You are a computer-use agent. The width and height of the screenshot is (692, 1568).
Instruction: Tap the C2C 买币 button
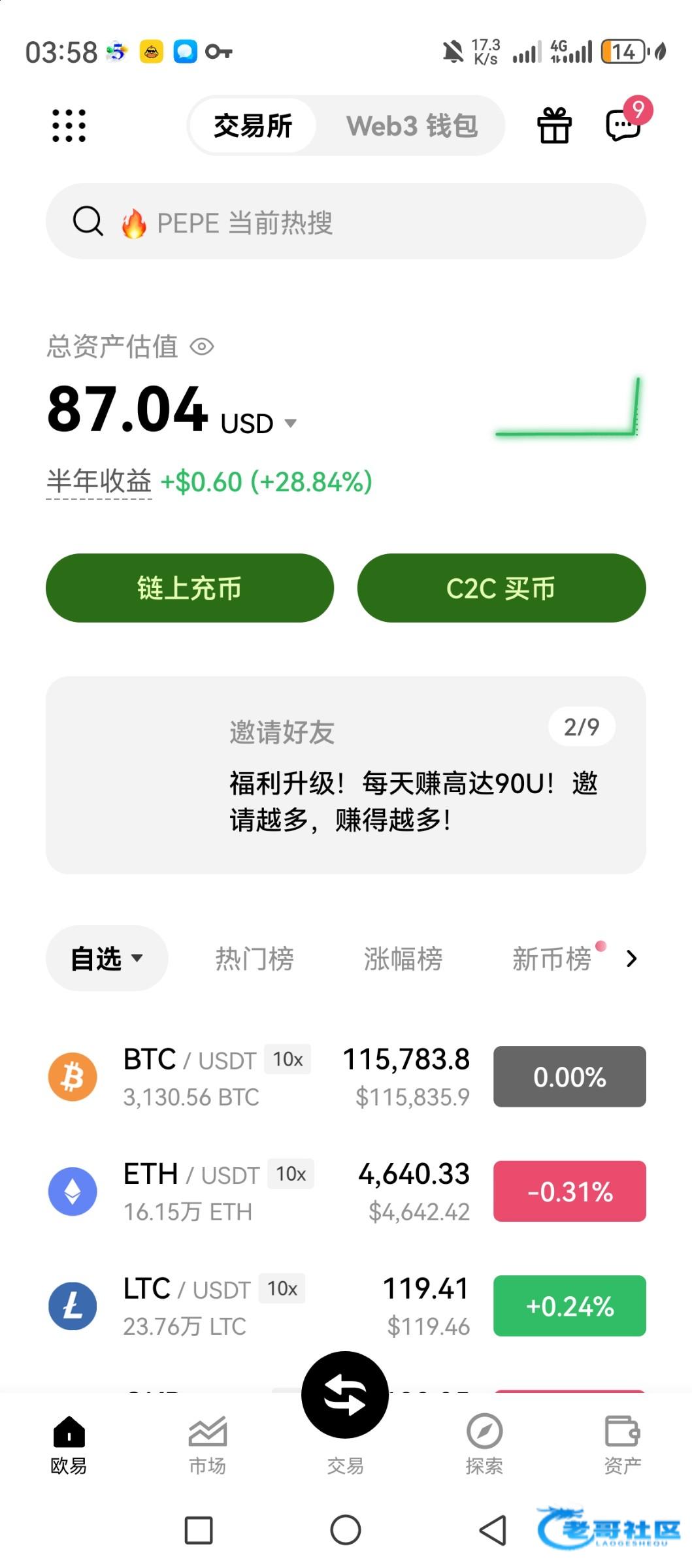tap(501, 588)
